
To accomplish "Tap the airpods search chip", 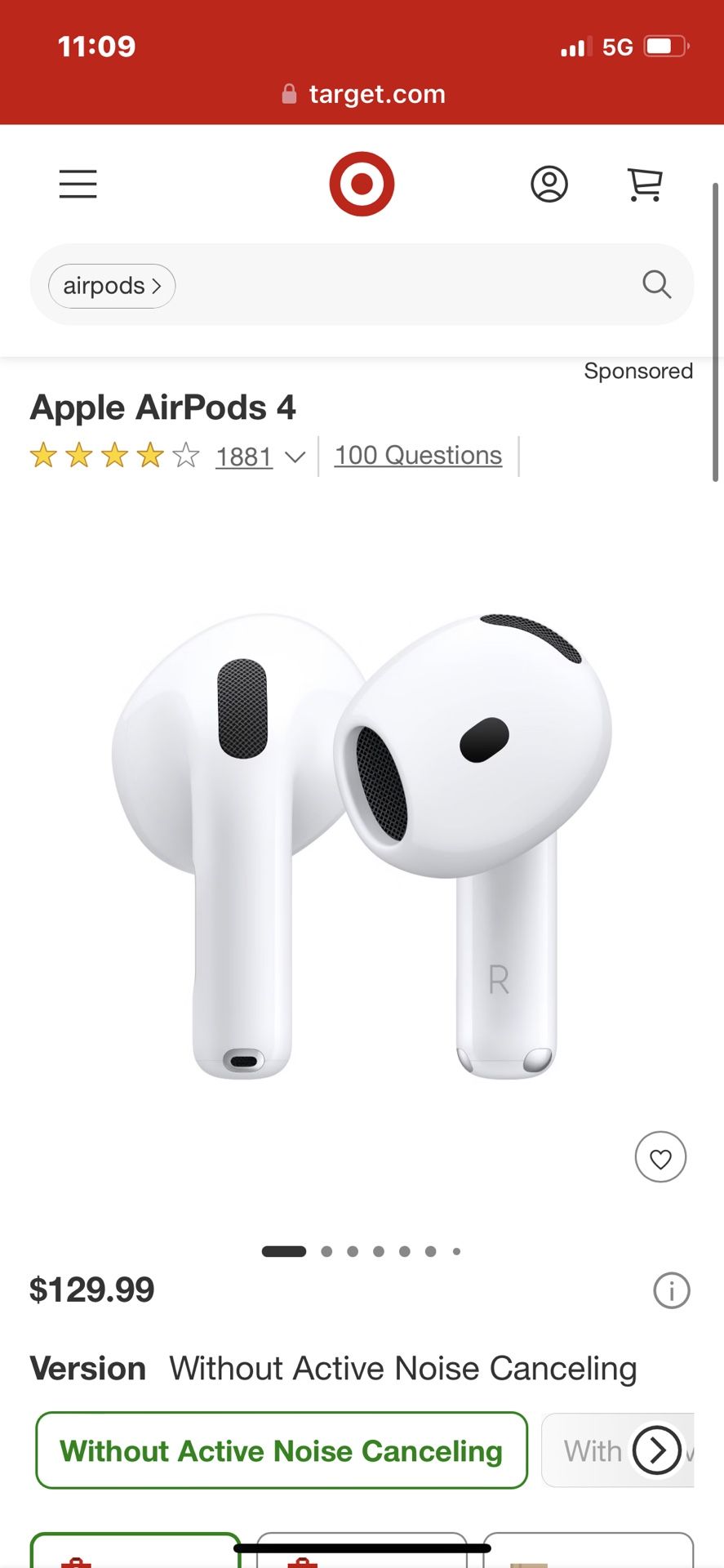I will pos(112,286).
